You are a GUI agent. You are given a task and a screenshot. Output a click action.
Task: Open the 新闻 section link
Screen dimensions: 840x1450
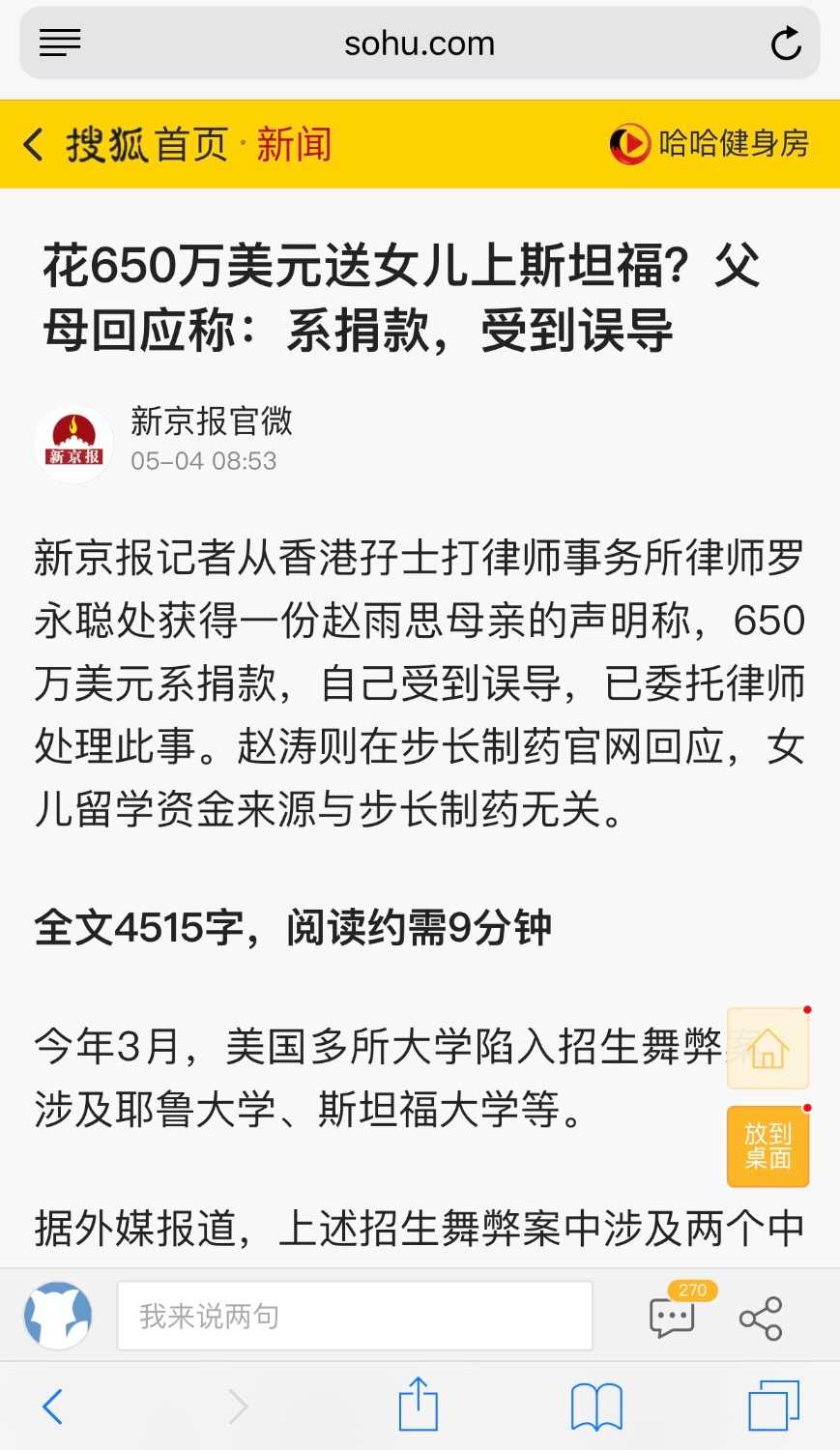[x=294, y=145]
